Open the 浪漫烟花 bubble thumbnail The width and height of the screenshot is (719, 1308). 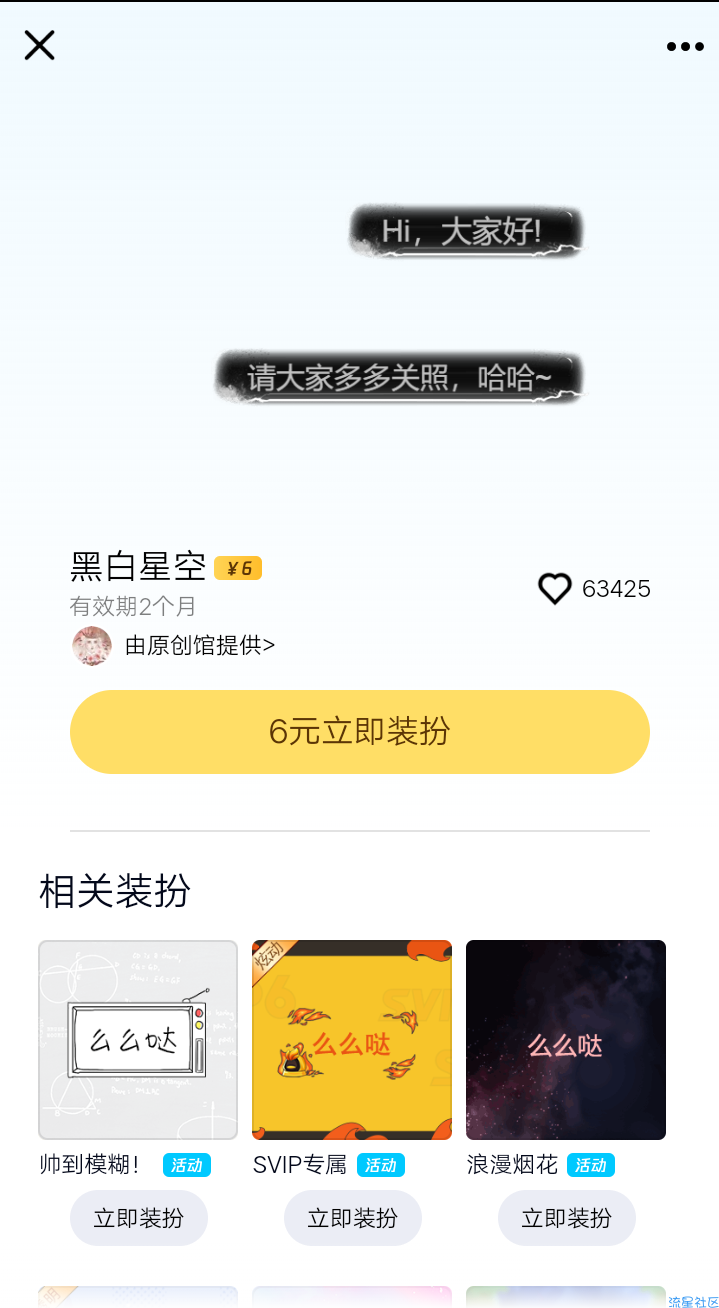coord(566,1040)
